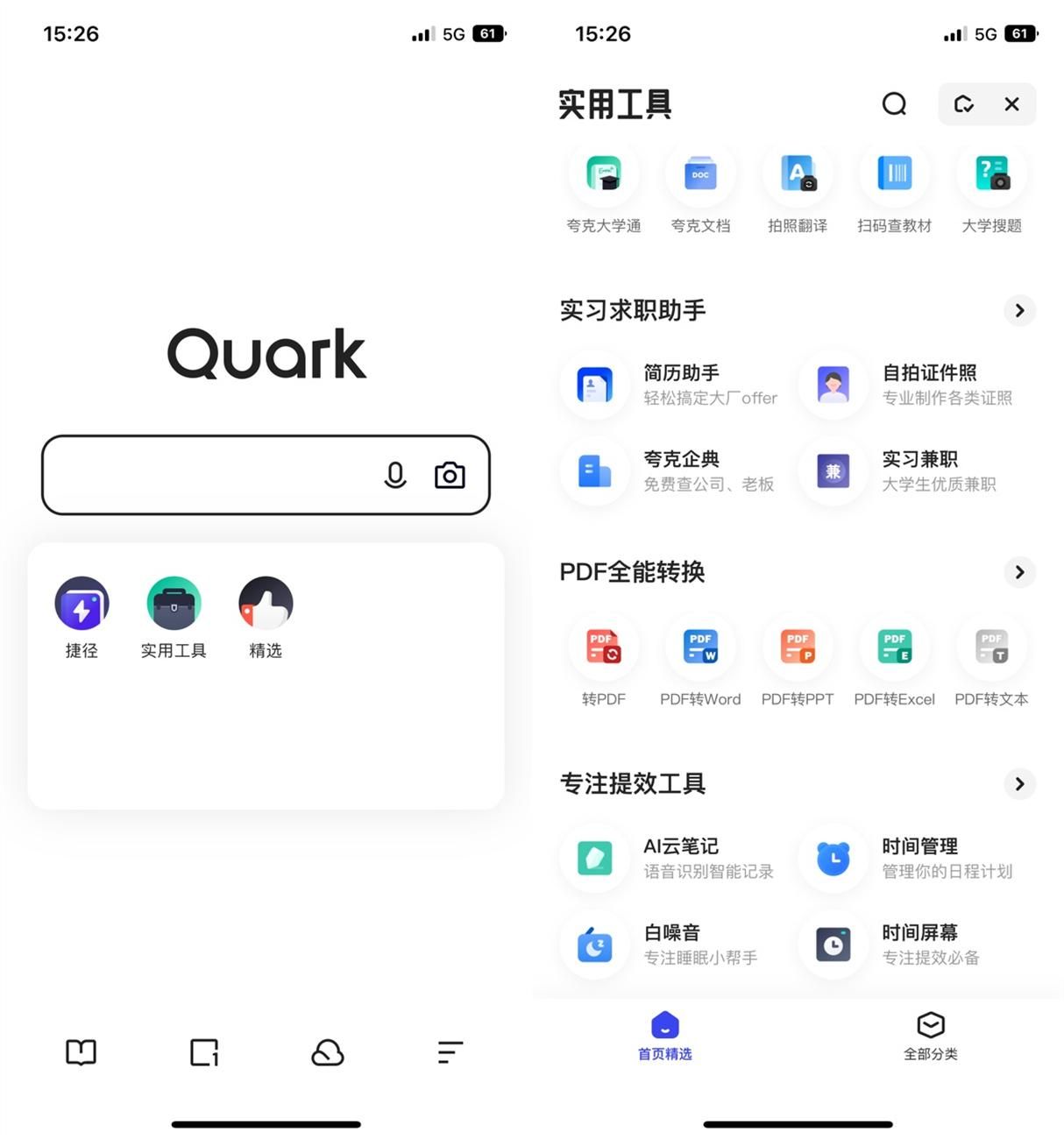Open 夸克文档 tool

coord(700,190)
